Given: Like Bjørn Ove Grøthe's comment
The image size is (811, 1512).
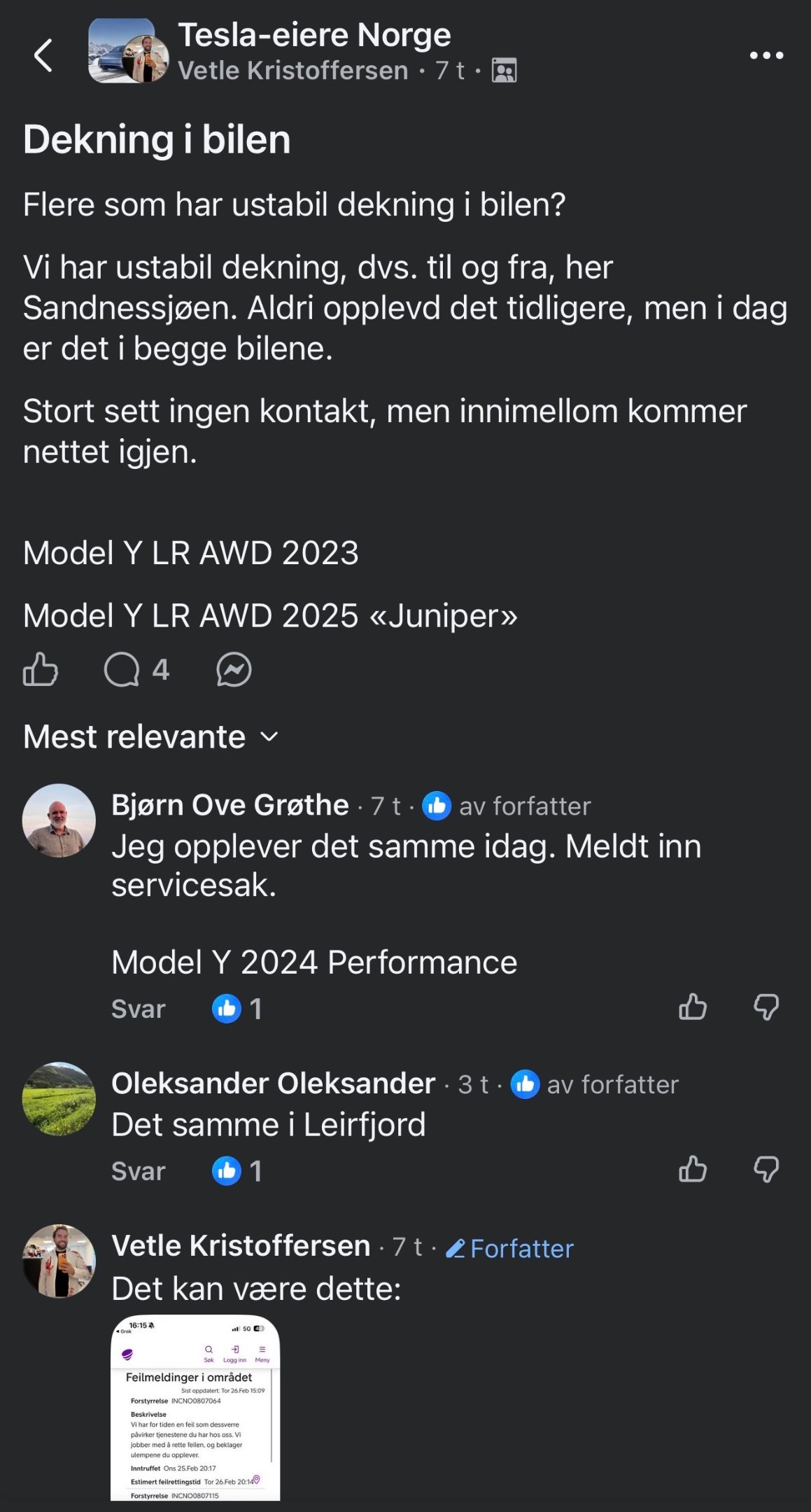Looking at the screenshot, I should click(x=693, y=1007).
